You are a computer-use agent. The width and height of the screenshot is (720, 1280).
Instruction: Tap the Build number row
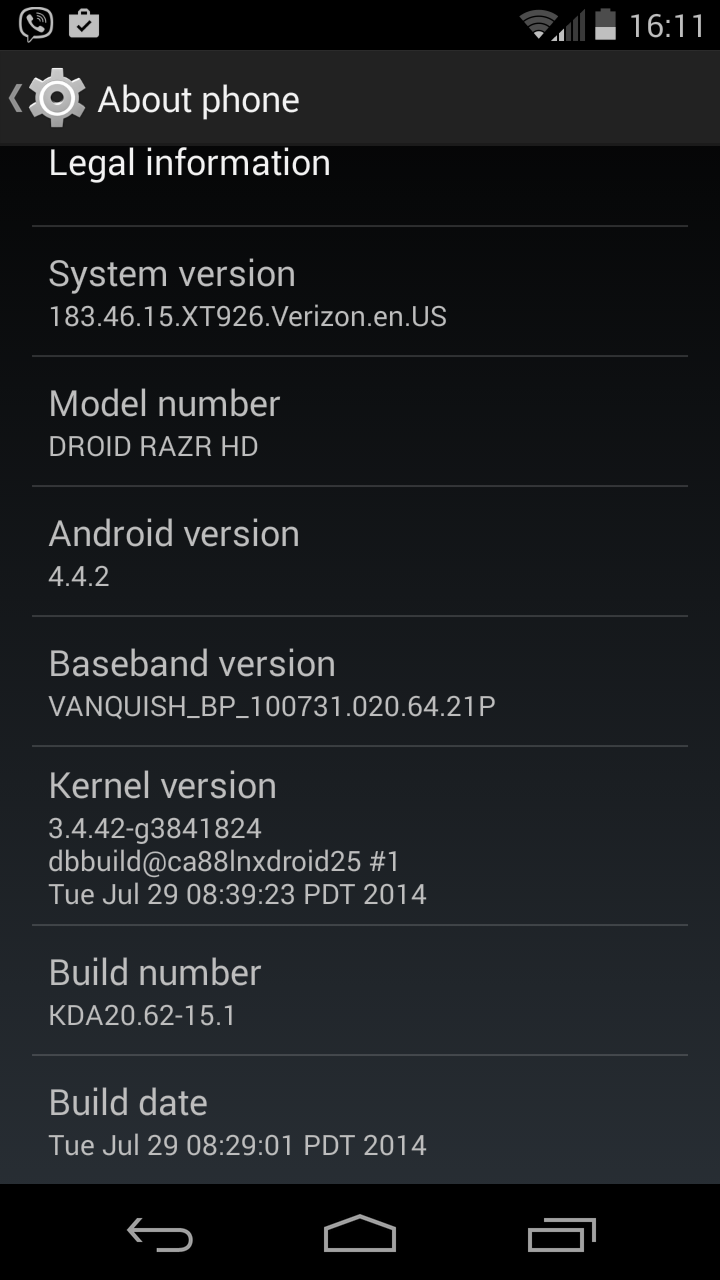pos(360,990)
